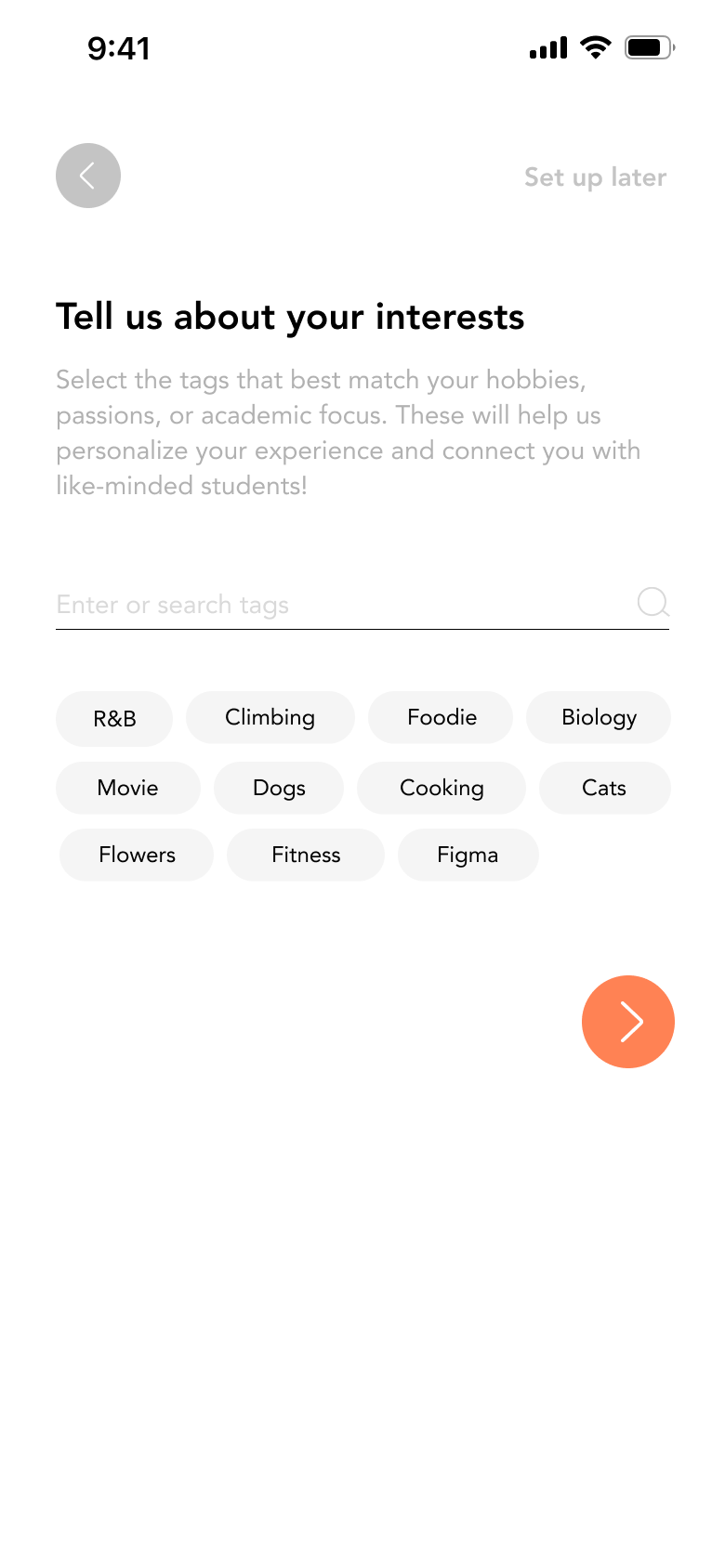Choose the Dogs tag
Image resolution: width=725 pixels, height=1568 pixels.
[279, 788]
